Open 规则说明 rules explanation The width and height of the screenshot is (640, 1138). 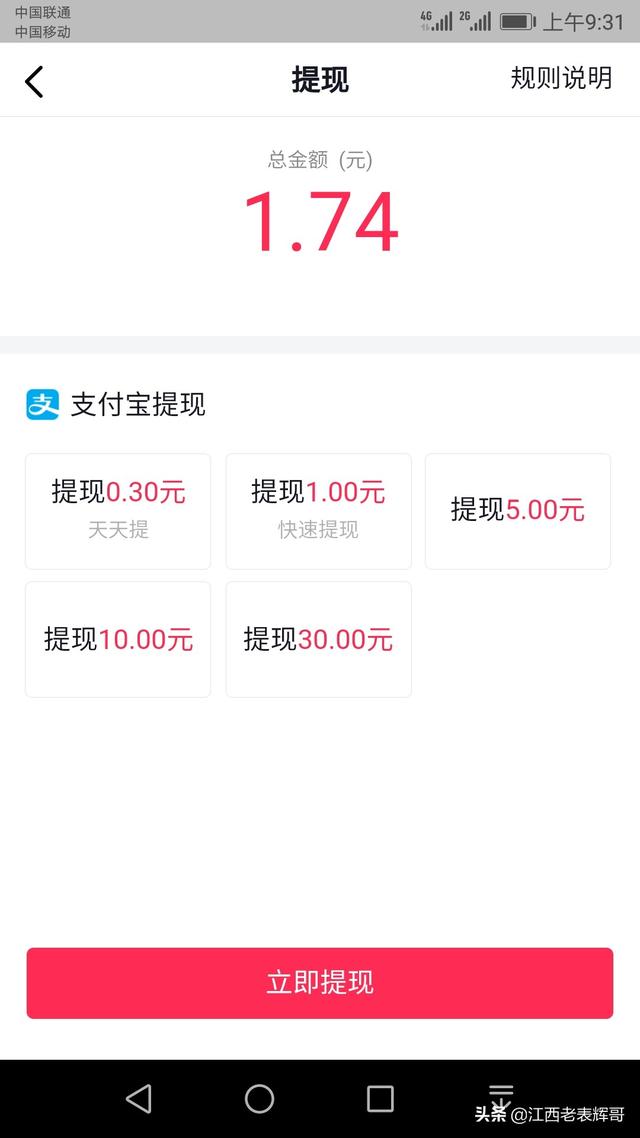coord(561,78)
